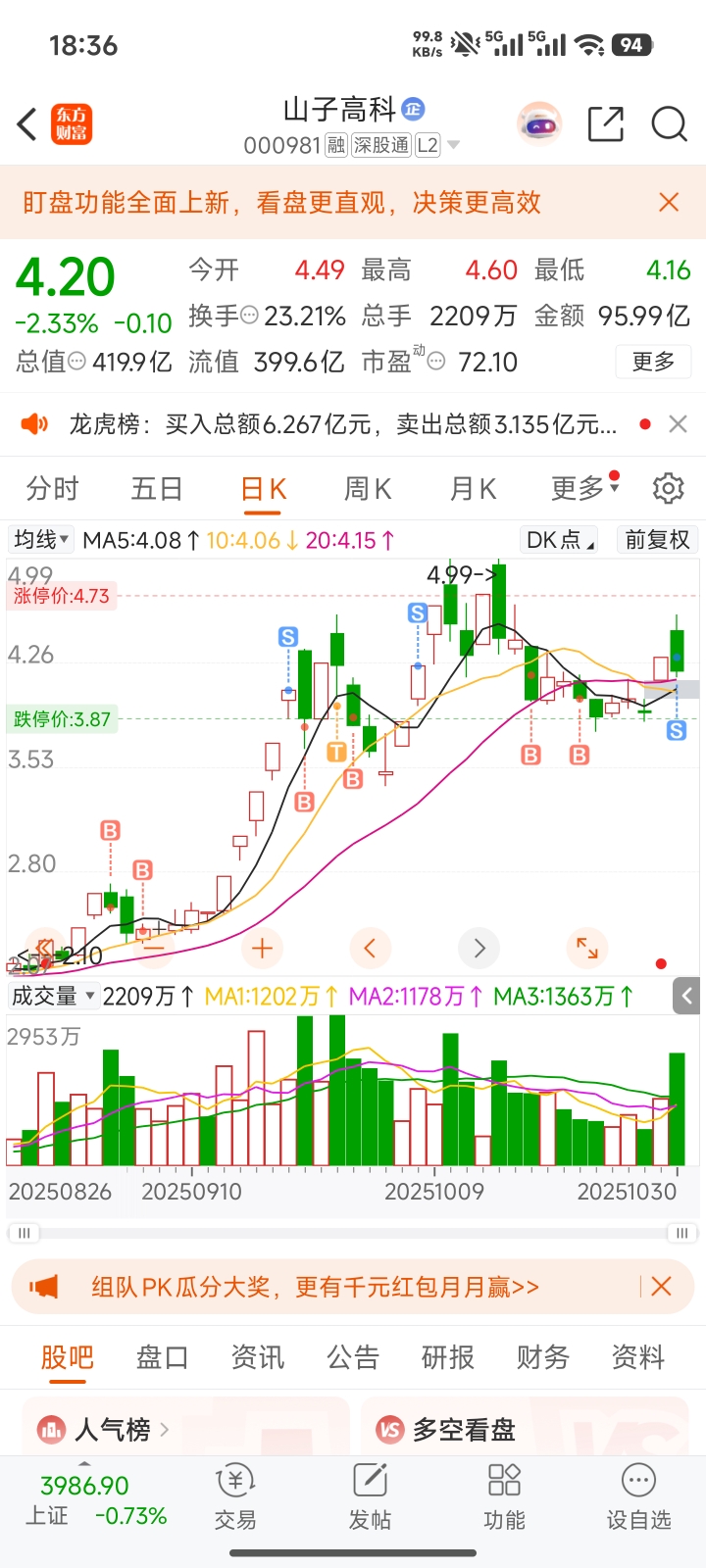
Task: Switch to the 资讯 tab
Action: coord(257,1357)
